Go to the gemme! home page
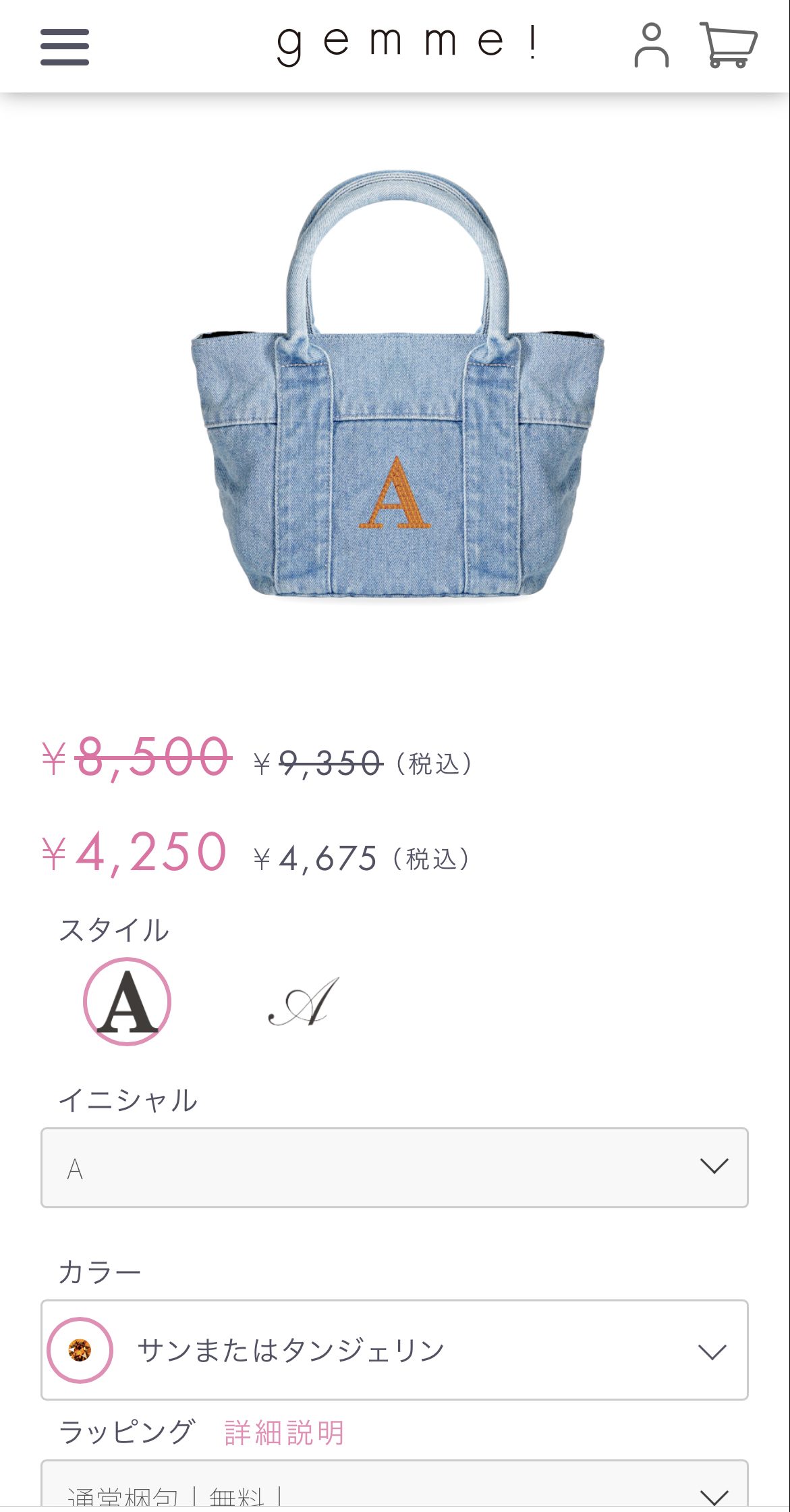Viewport: 790px width, 1512px height. coord(407,43)
